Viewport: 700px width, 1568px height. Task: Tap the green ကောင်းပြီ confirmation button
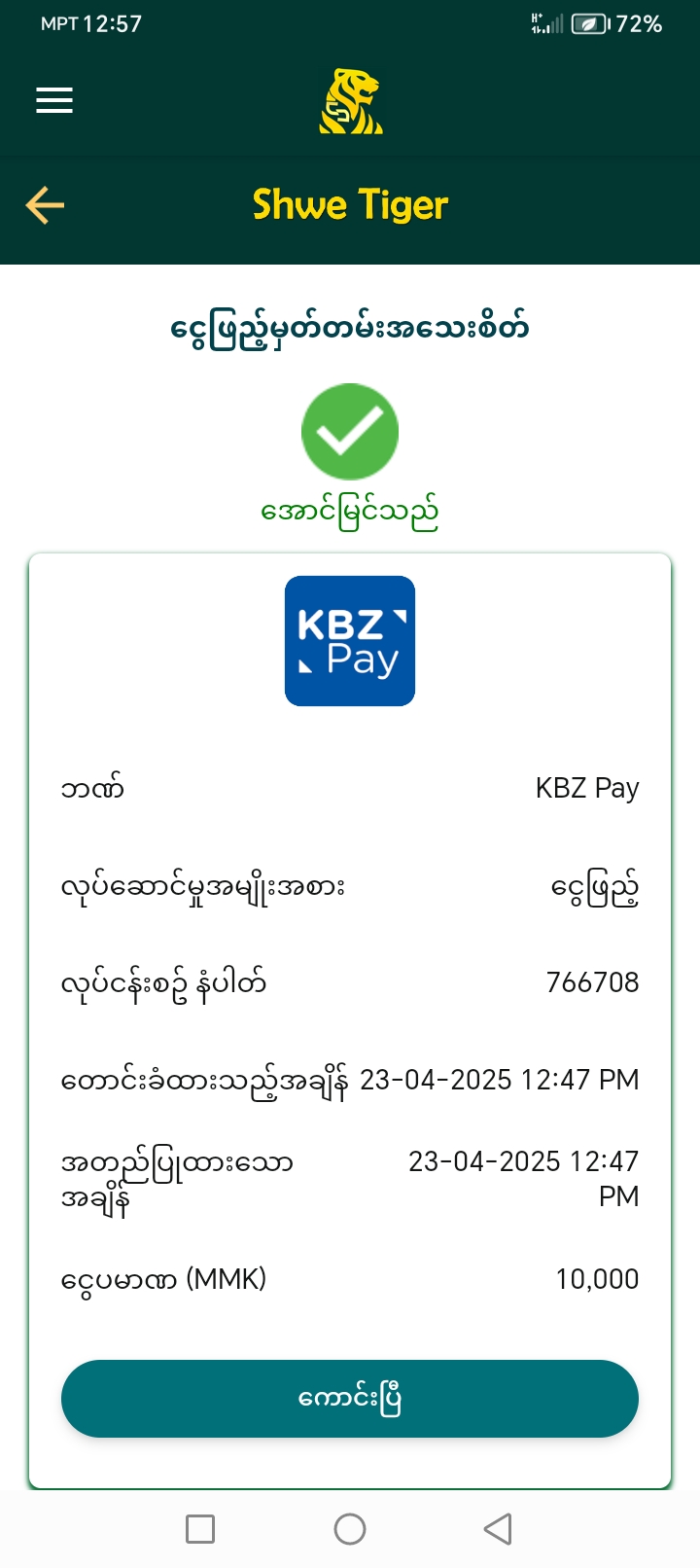pyautogui.click(x=350, y=1399)
